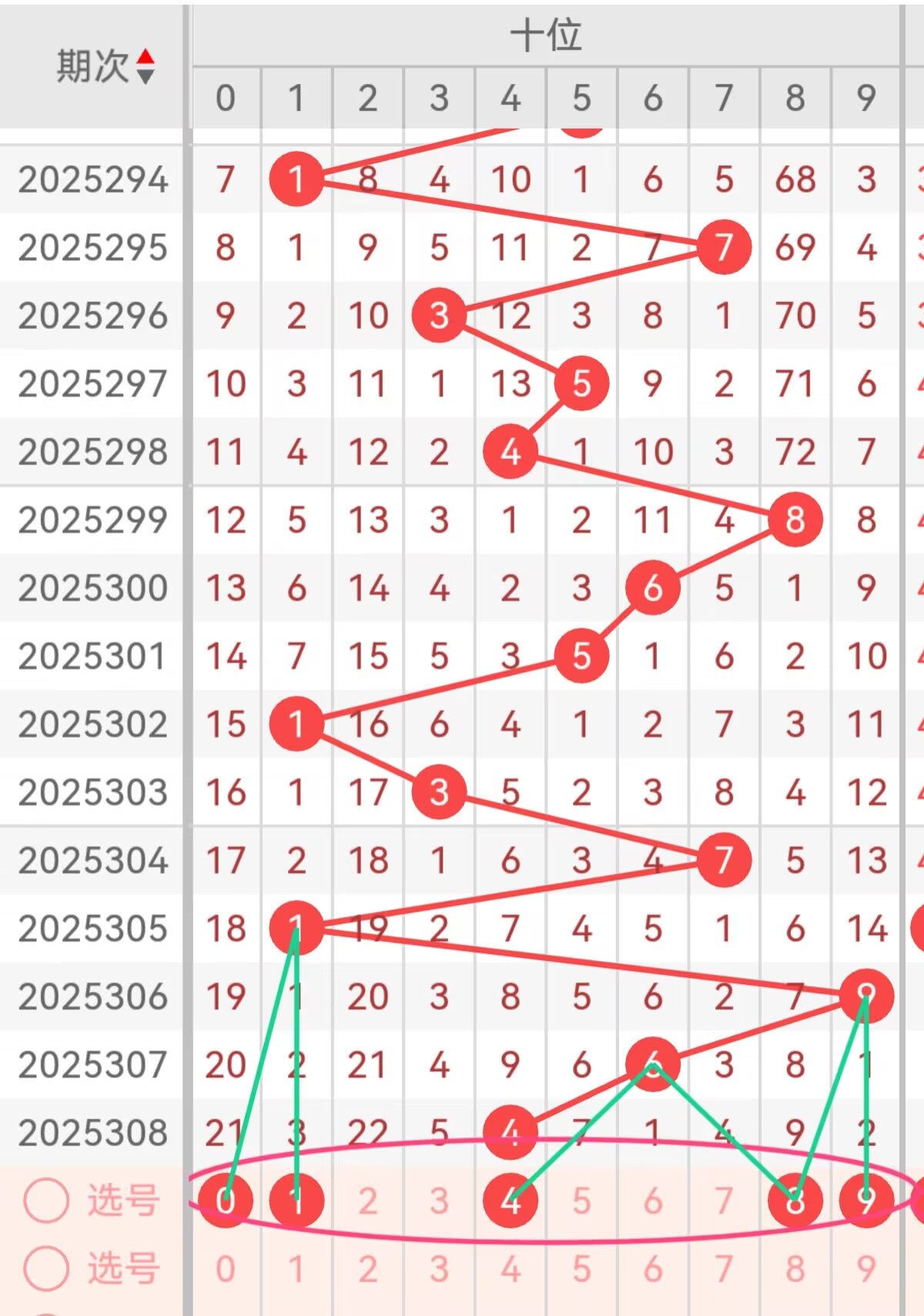Choose 7 in the empty 选号 row
The image size is (924, 1316).
[x=724, y=1268]
